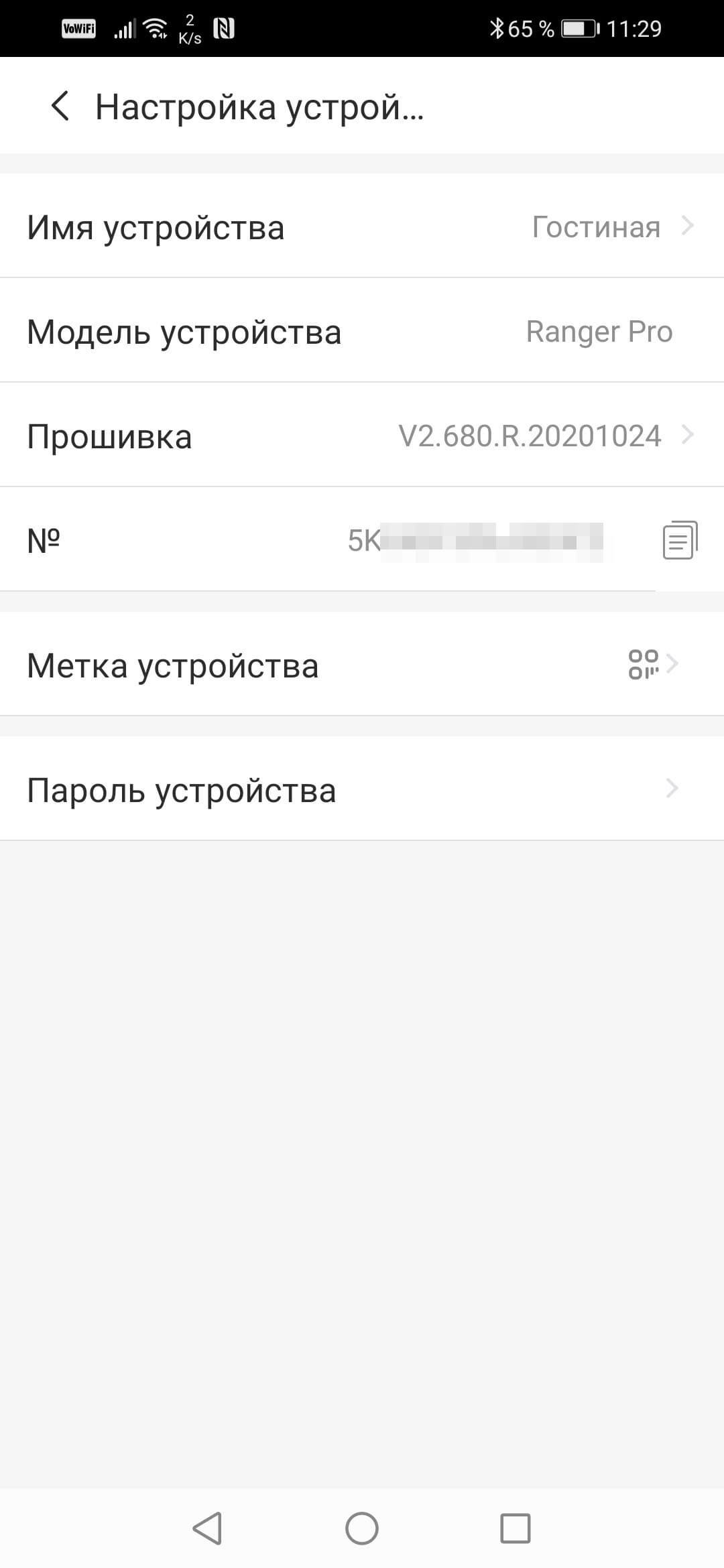Viewport: 724px width, 1568px height.
Task: Open recent apps from the navigation bar
Action: click(x=515, y=1528)
